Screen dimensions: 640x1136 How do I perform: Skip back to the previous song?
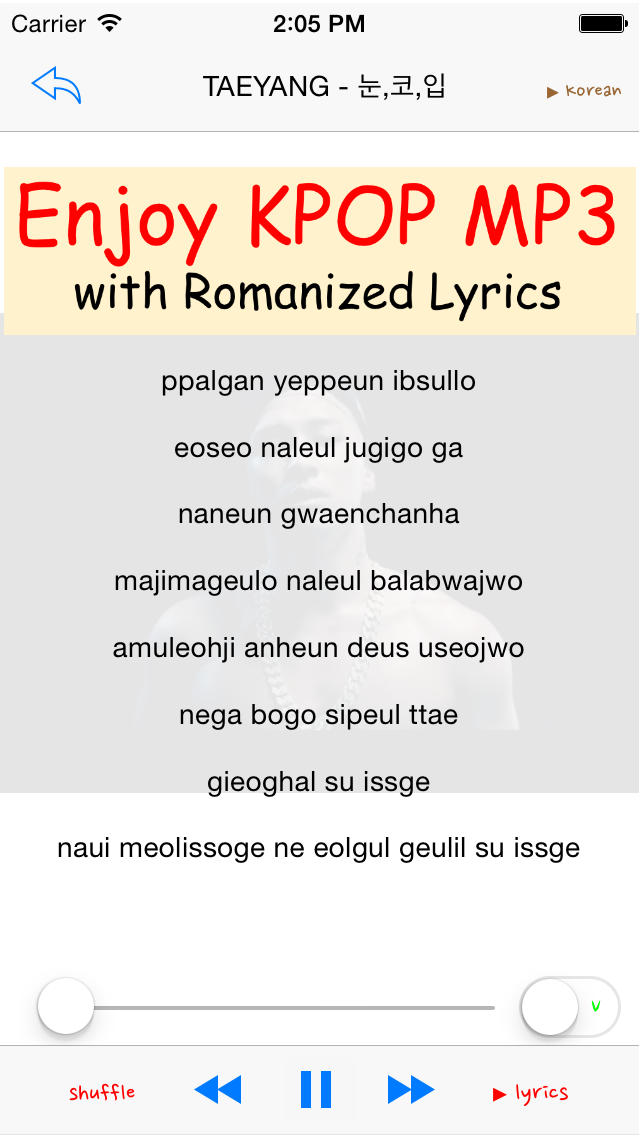218,1090
